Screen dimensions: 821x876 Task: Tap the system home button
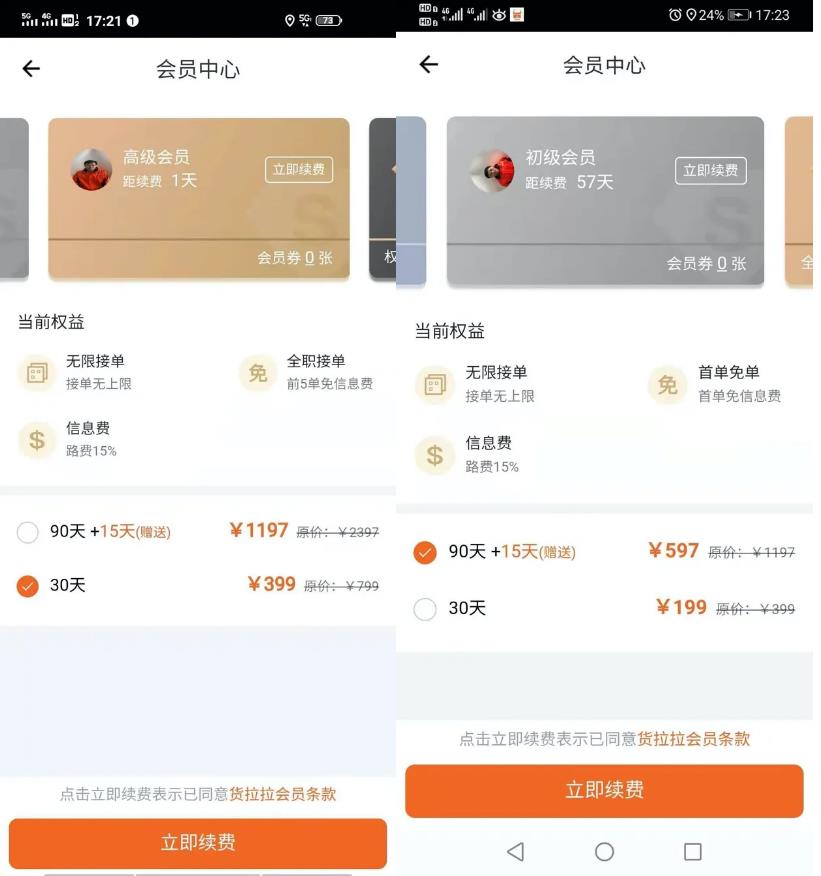(604, 851)
